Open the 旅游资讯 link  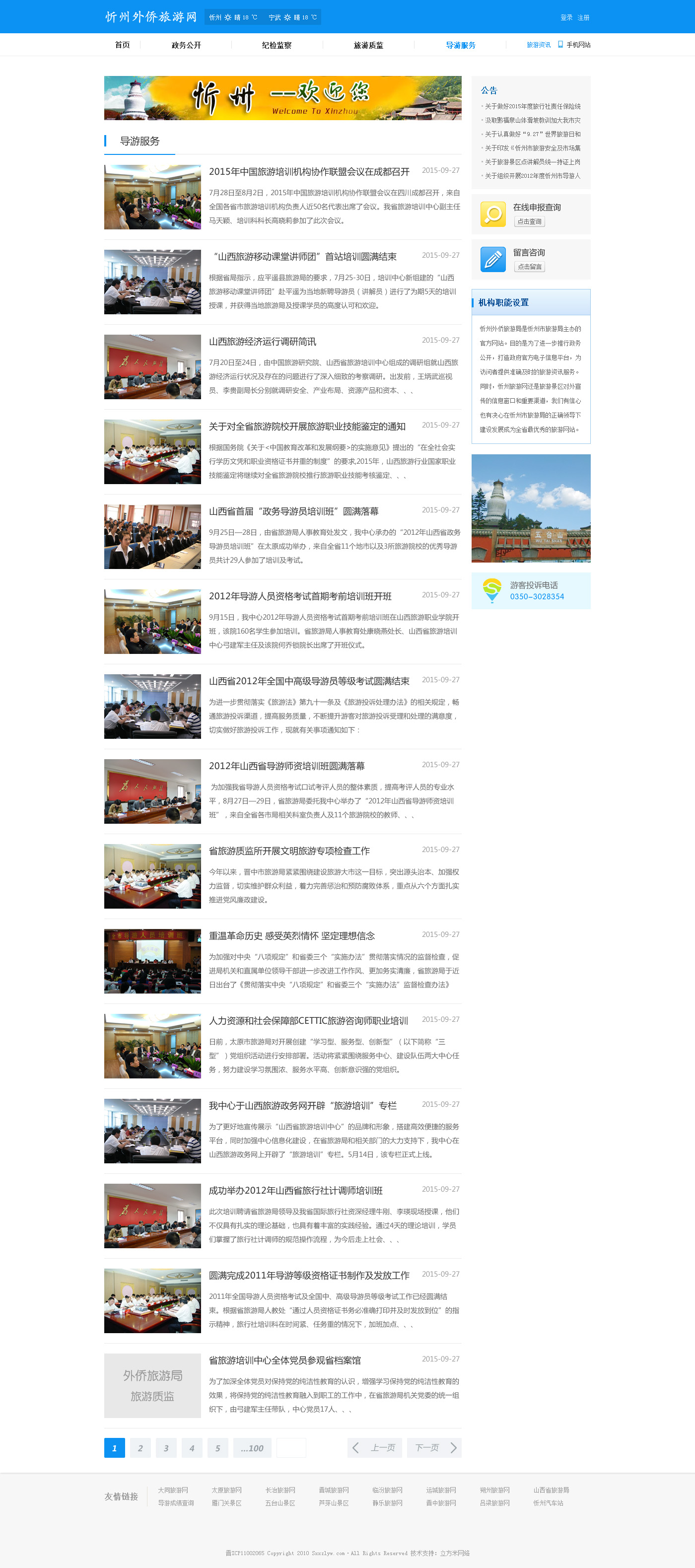[x=538, y=45]
